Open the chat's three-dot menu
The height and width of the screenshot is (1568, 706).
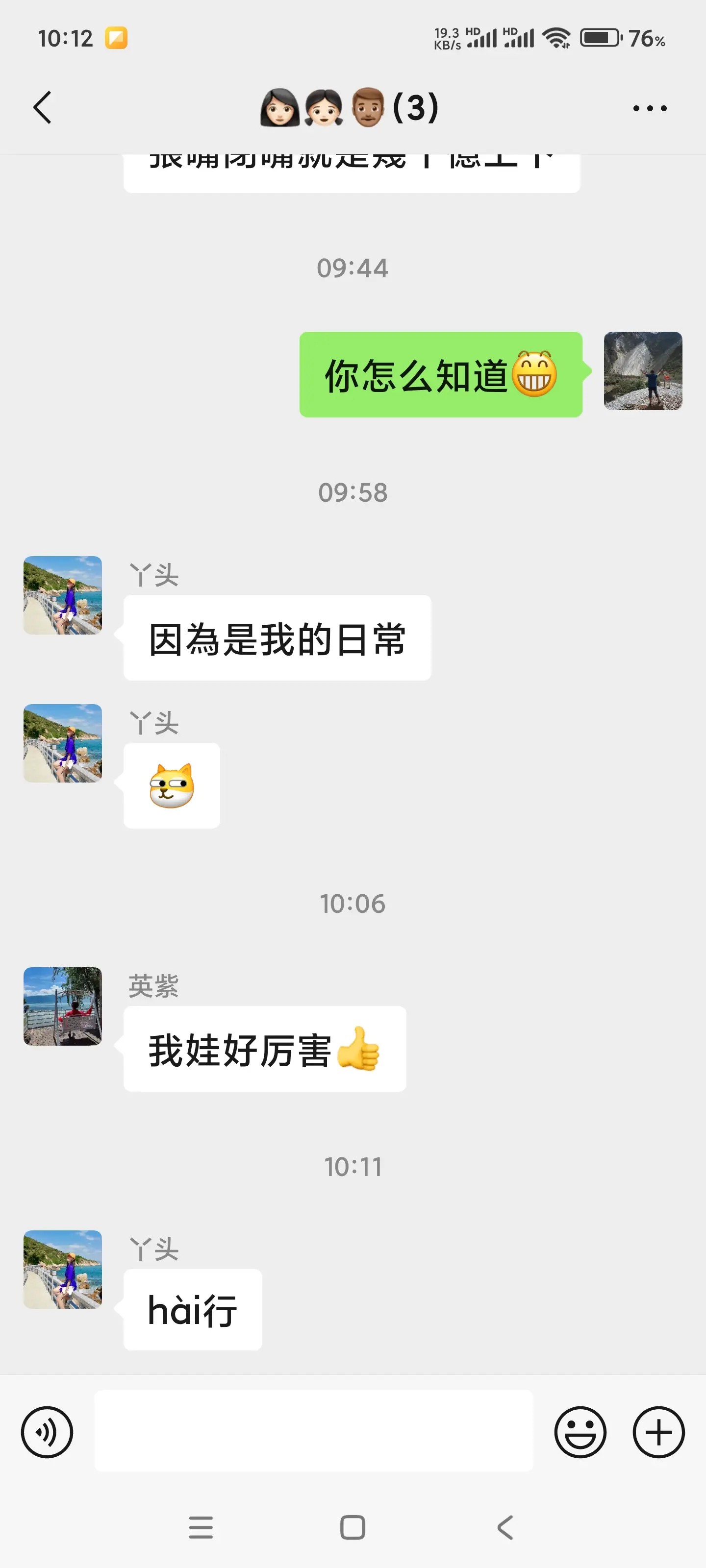point(649,108)
